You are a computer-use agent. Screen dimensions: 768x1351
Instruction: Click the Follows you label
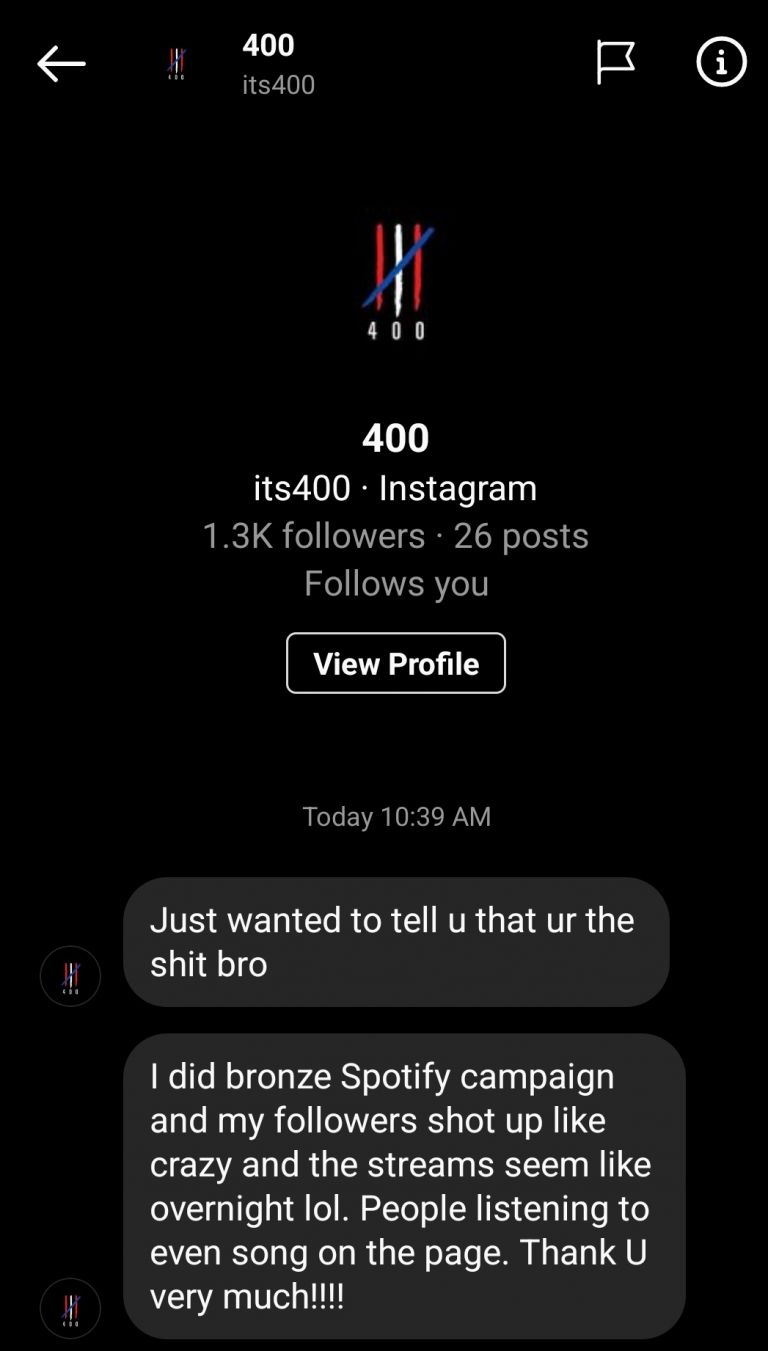pyautogui.click(x=395, y=583)
